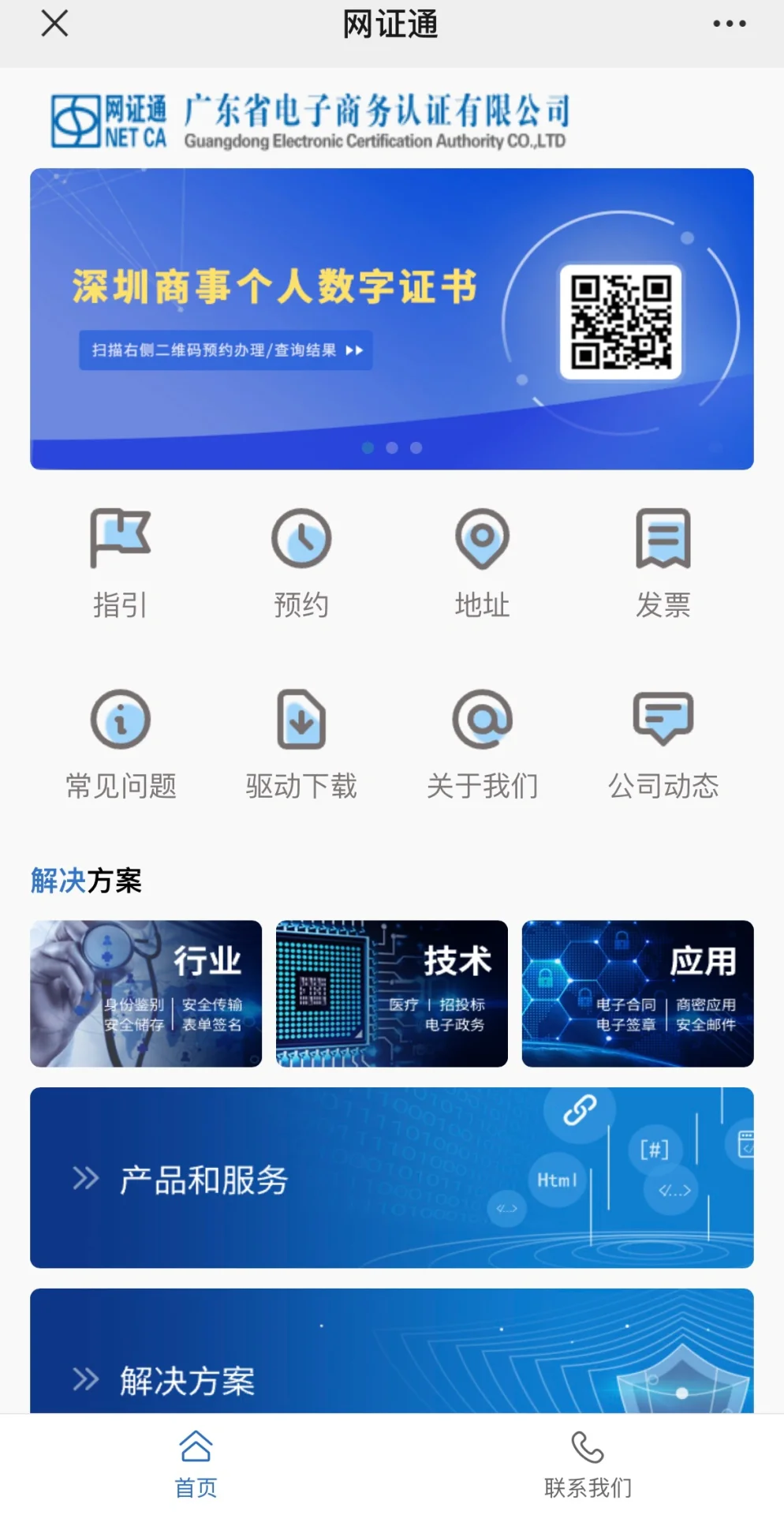Open the three-dot overflow menu
784x1515 pixels.
pyautogui.click(x=729, y=24)
